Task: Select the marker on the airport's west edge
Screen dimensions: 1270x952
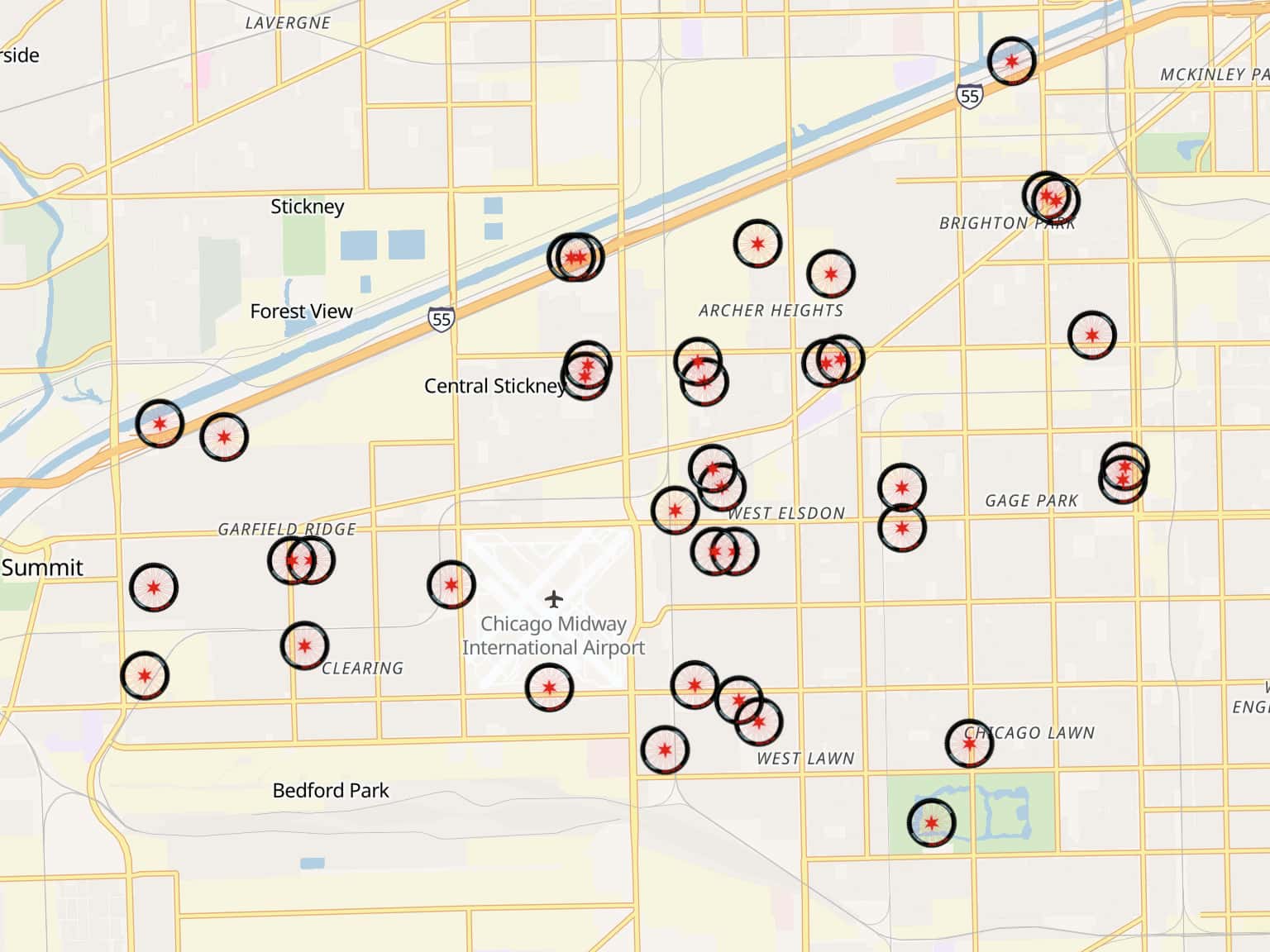Action: click(451, 585)
